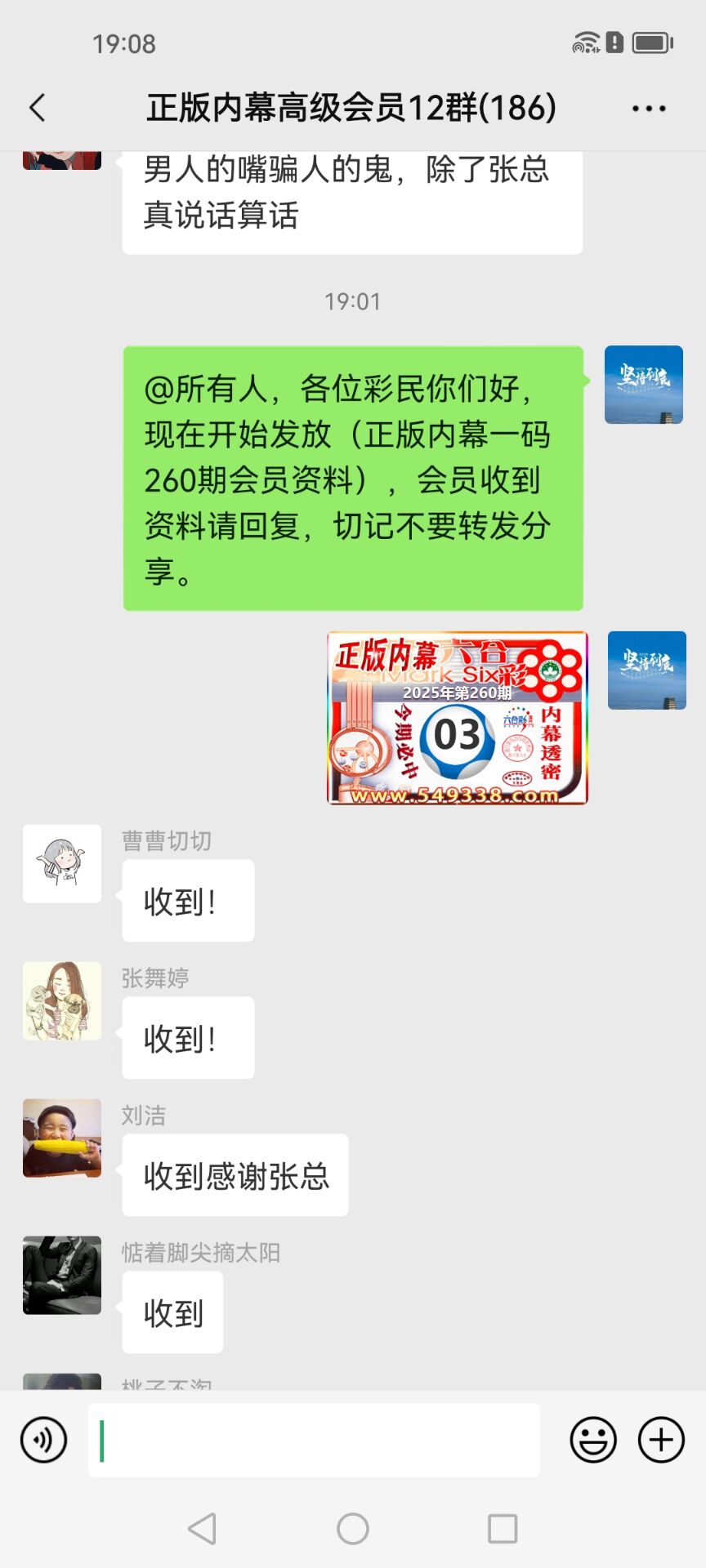Open the plus attachment menu

[x=661, y=1440]
